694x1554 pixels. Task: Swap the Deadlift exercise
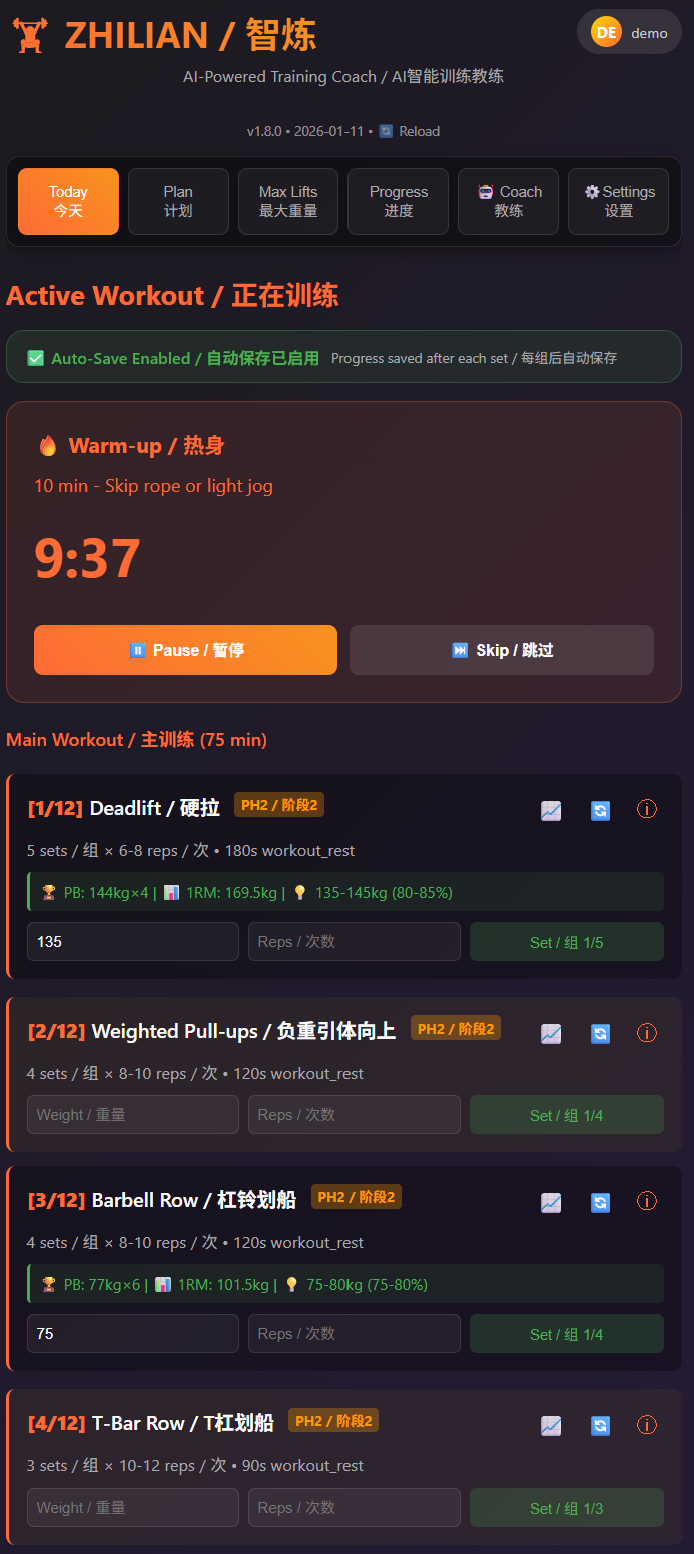600,810
